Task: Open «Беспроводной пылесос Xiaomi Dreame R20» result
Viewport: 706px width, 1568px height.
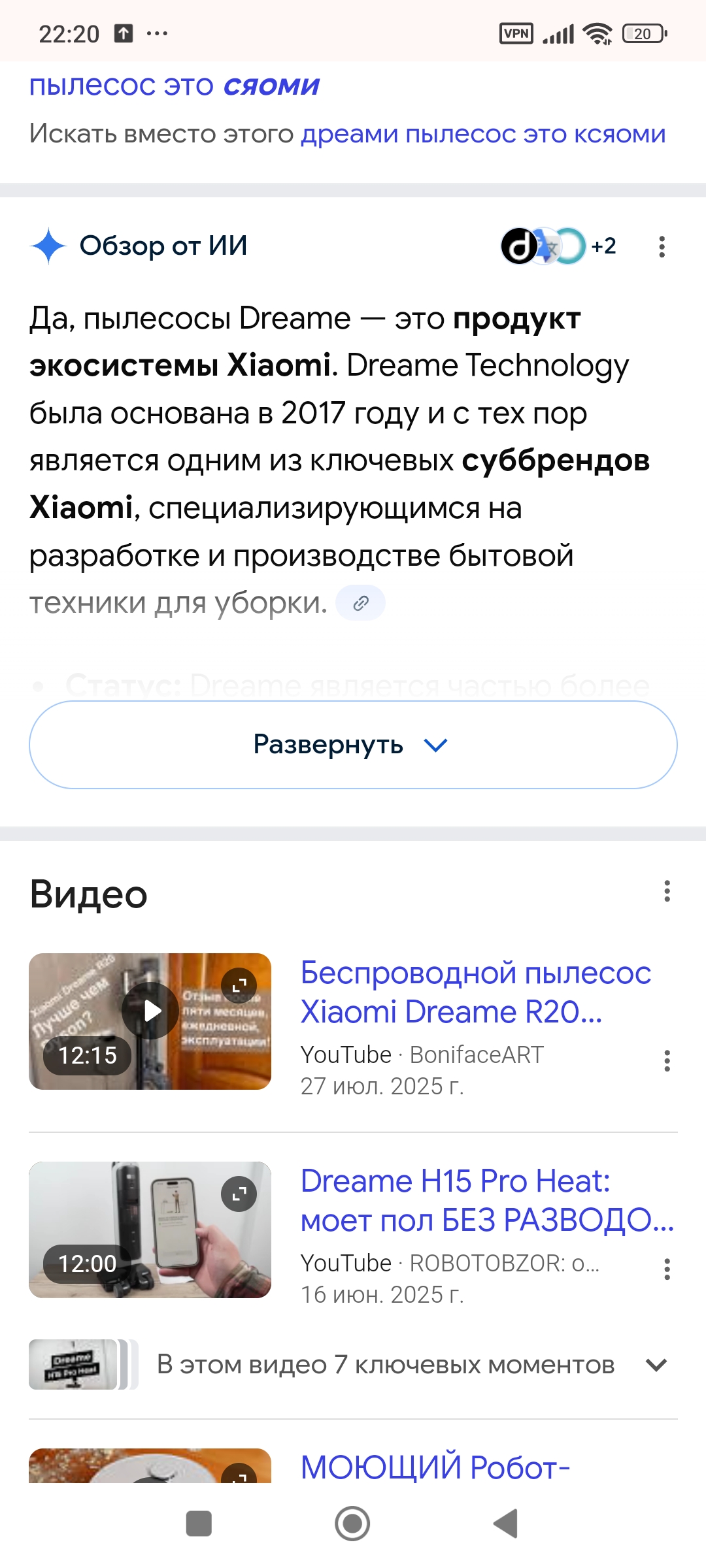Action: coord(475,992)
